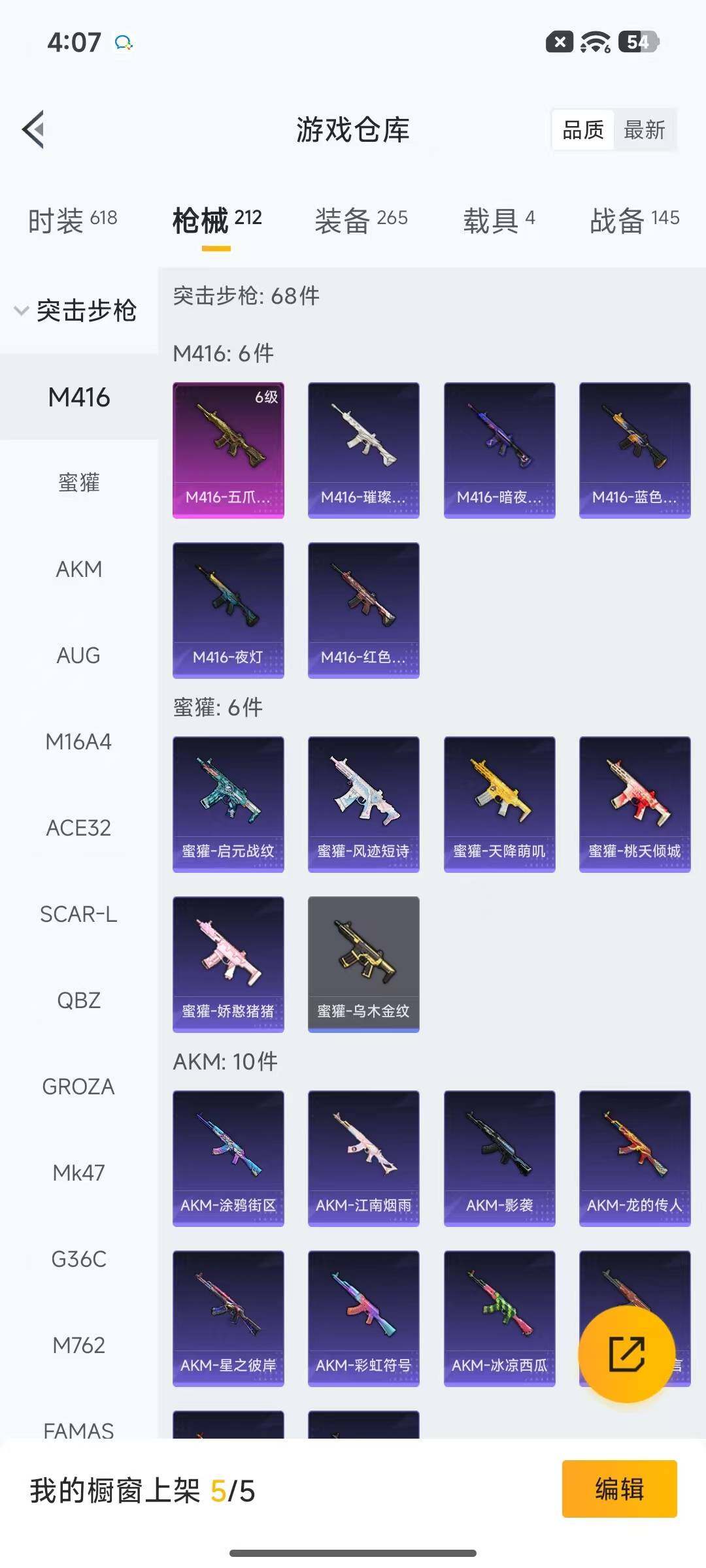The width and height of the screenshot is (706, 1568).
Task: View the M416-夜灯 skin
Action: tap(228, 610)
